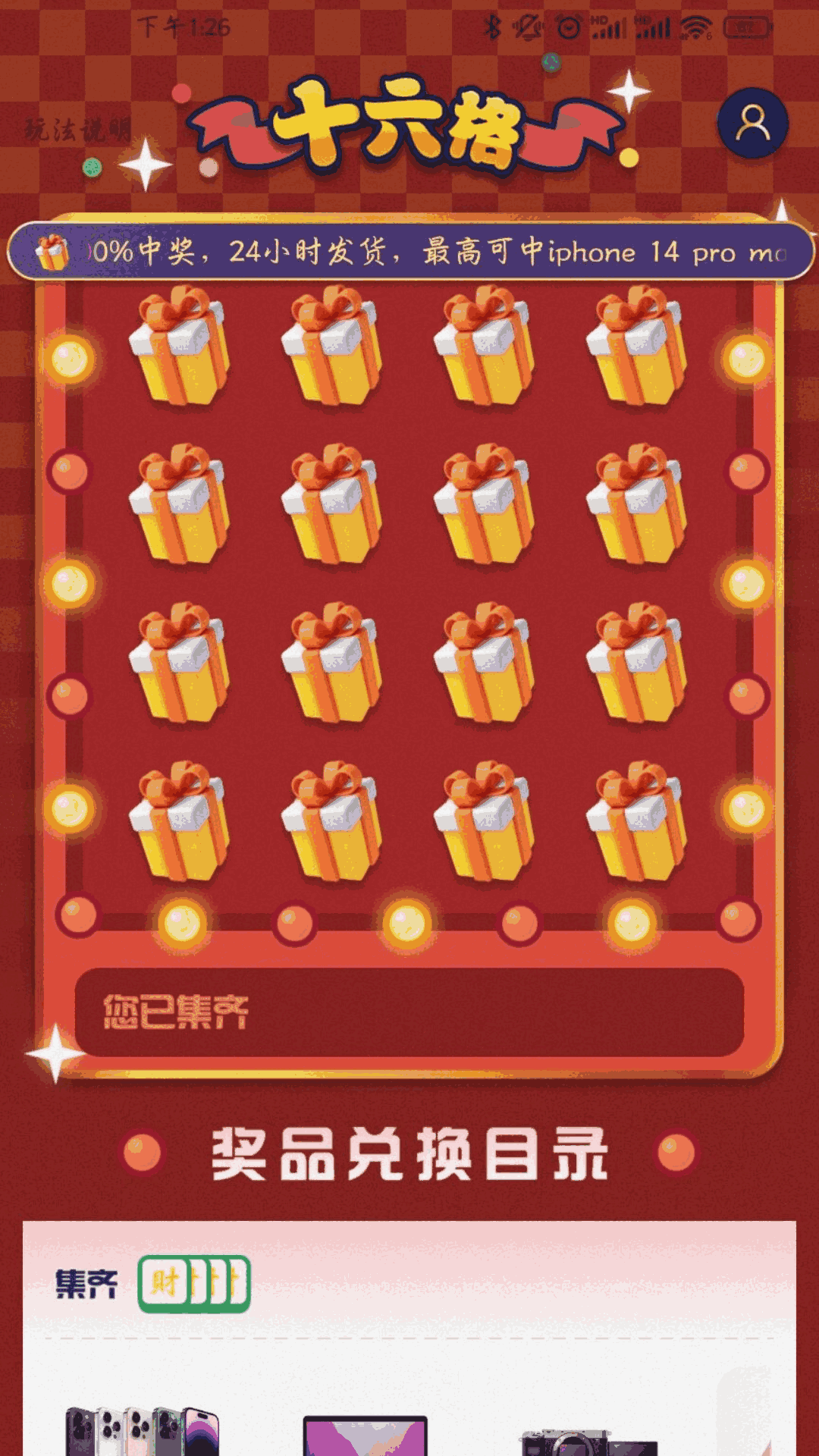Tap the scrolling prize announcement banner
819x1456 pixels.
(409, 251)
